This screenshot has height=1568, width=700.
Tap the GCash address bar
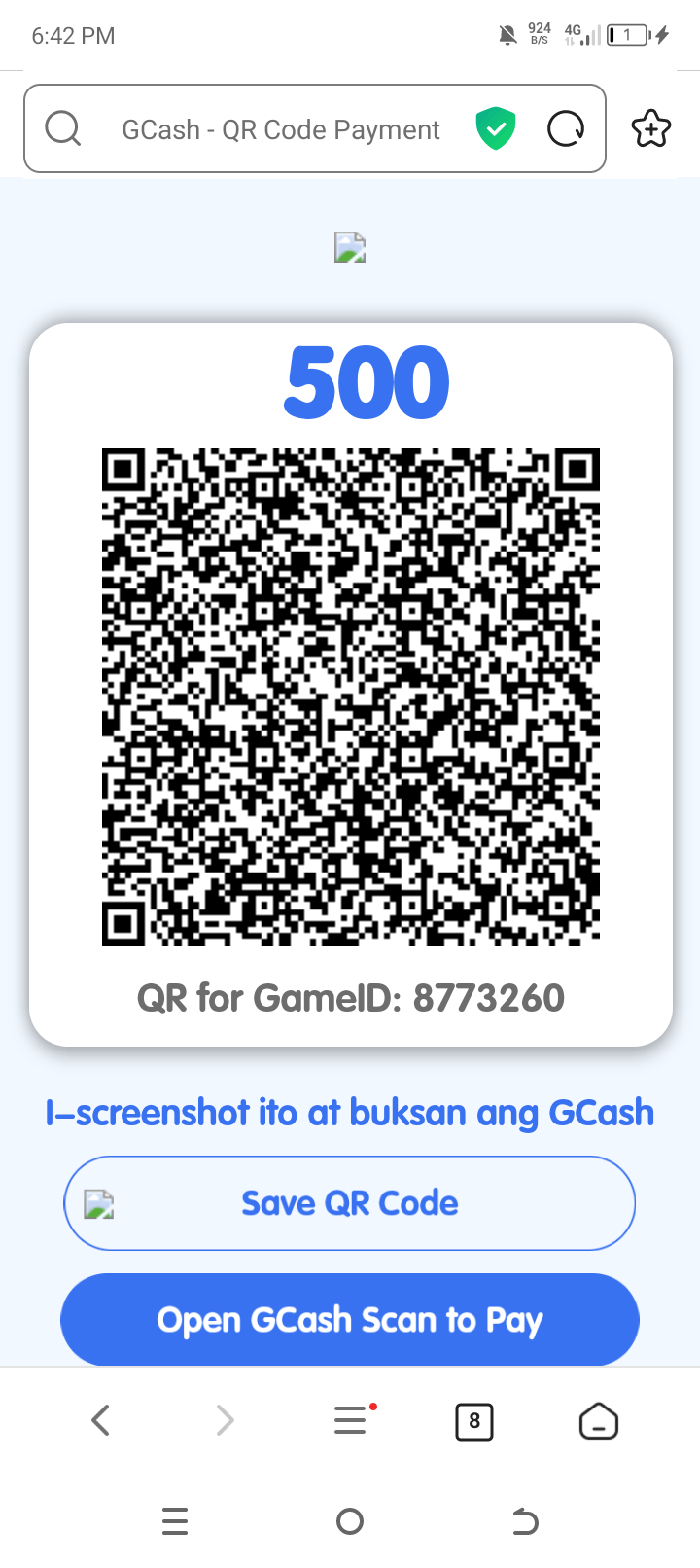[281, 129]
